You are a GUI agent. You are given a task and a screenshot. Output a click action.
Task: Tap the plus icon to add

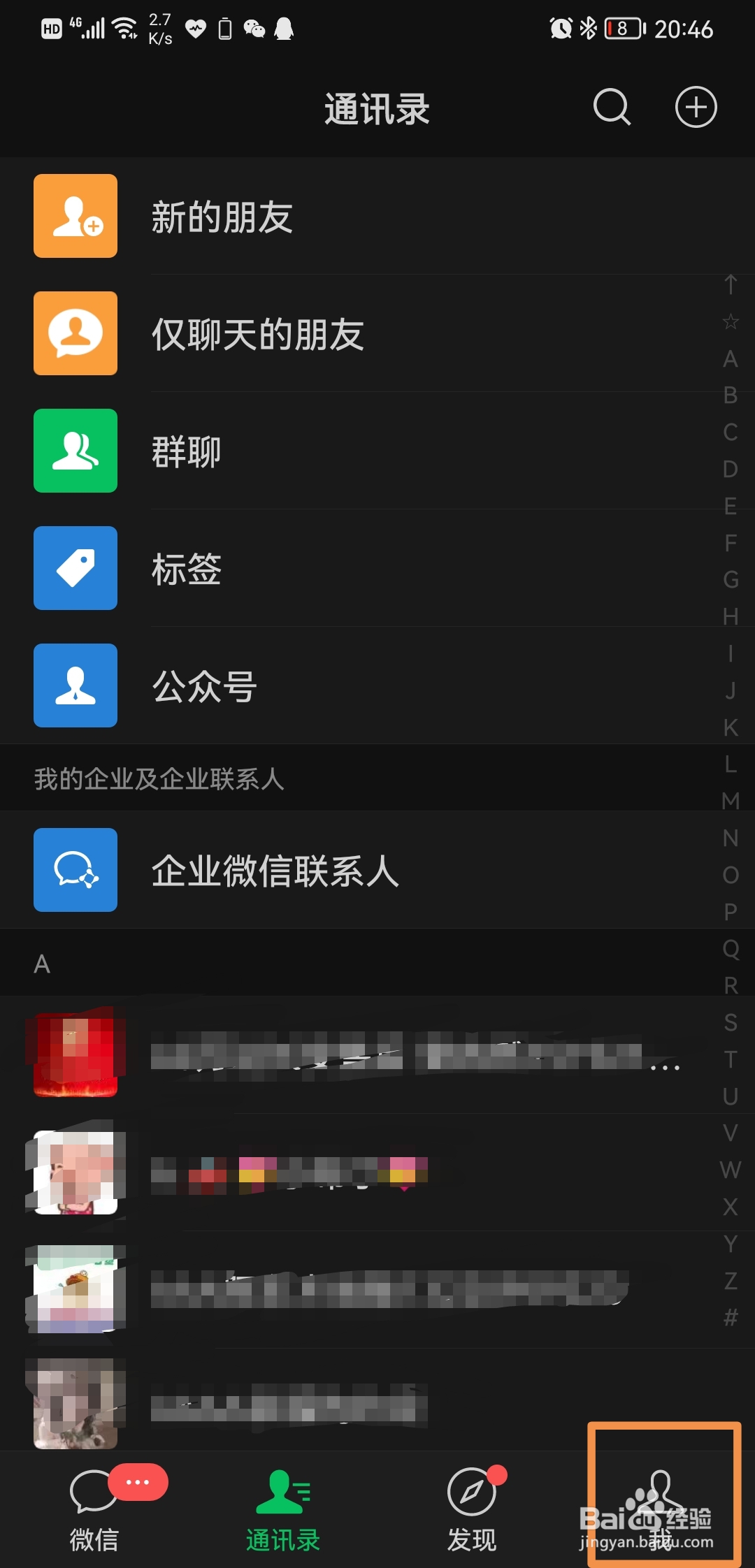coord(696,107)
